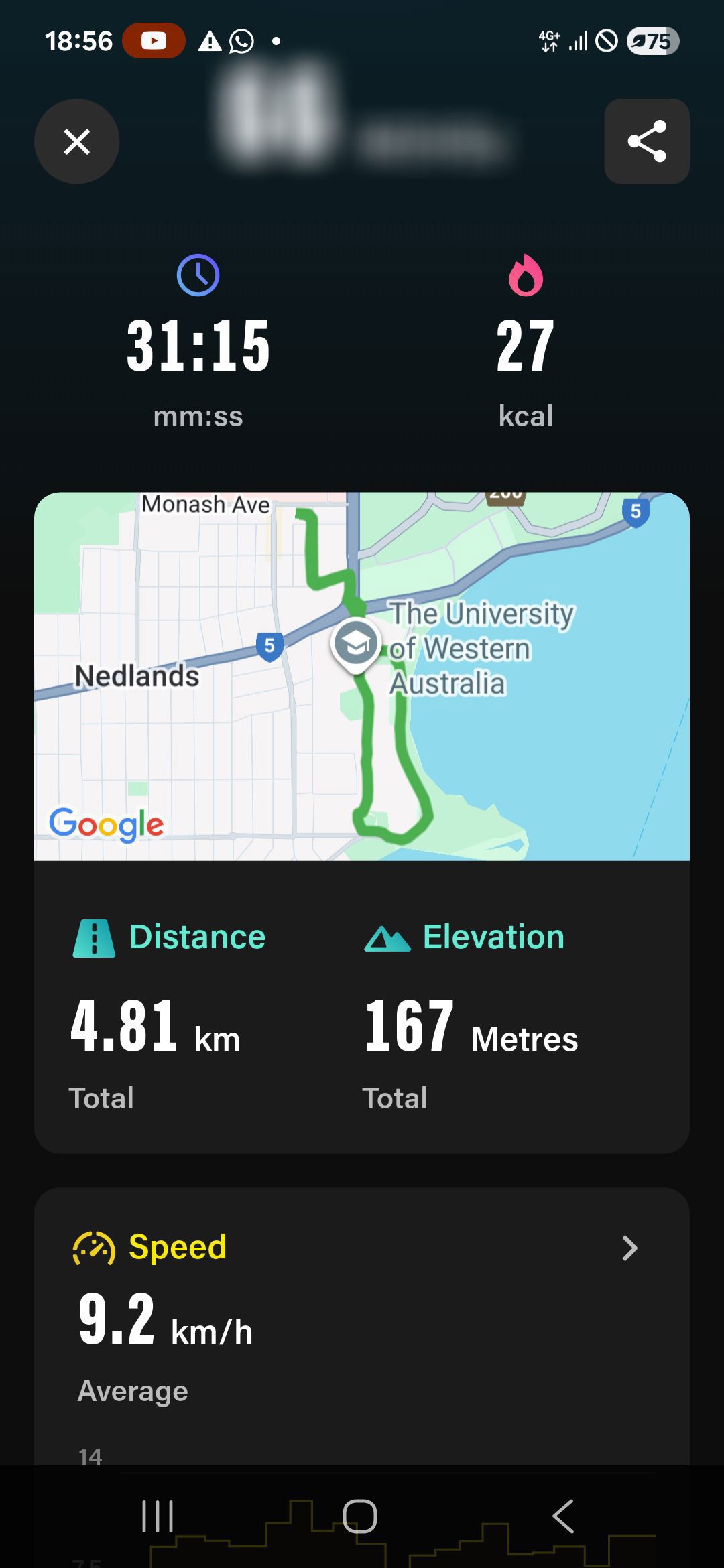Open recent apps
Viewport: 724px width, 1568px height.
(x=158, y=1516)
